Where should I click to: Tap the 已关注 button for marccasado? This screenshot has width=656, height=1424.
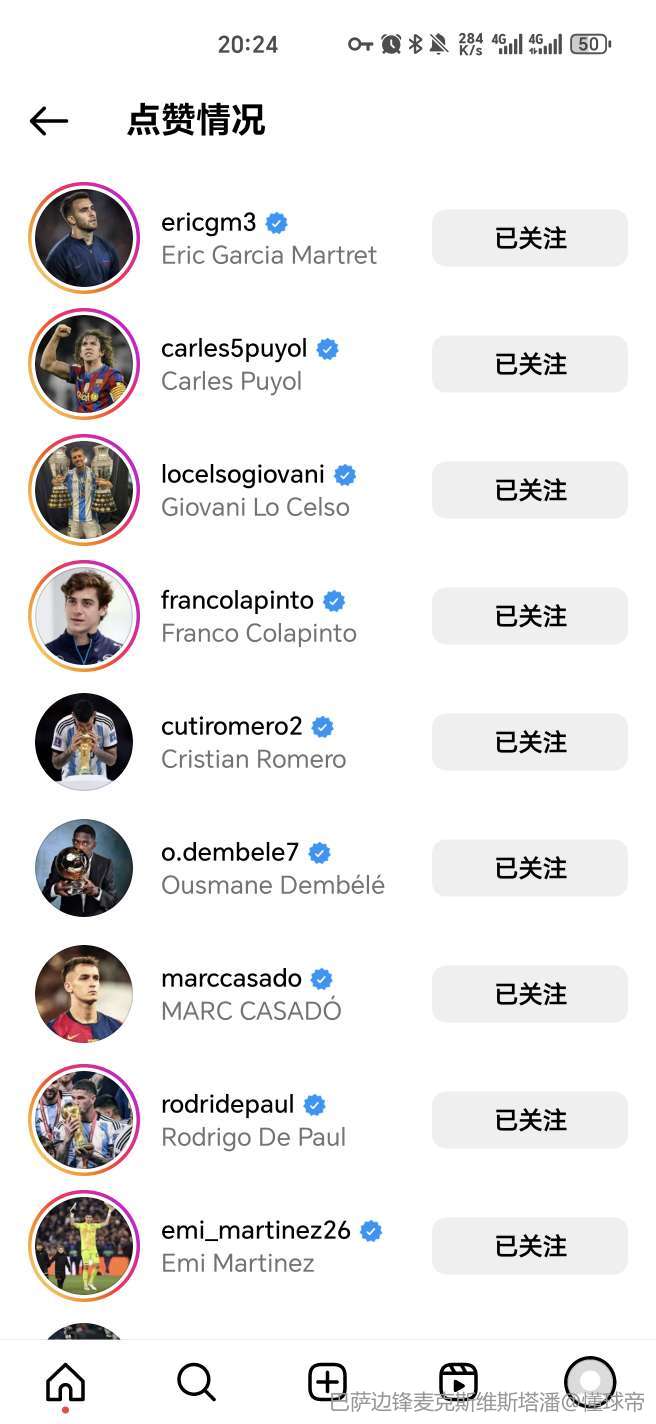tap(529, 994)
